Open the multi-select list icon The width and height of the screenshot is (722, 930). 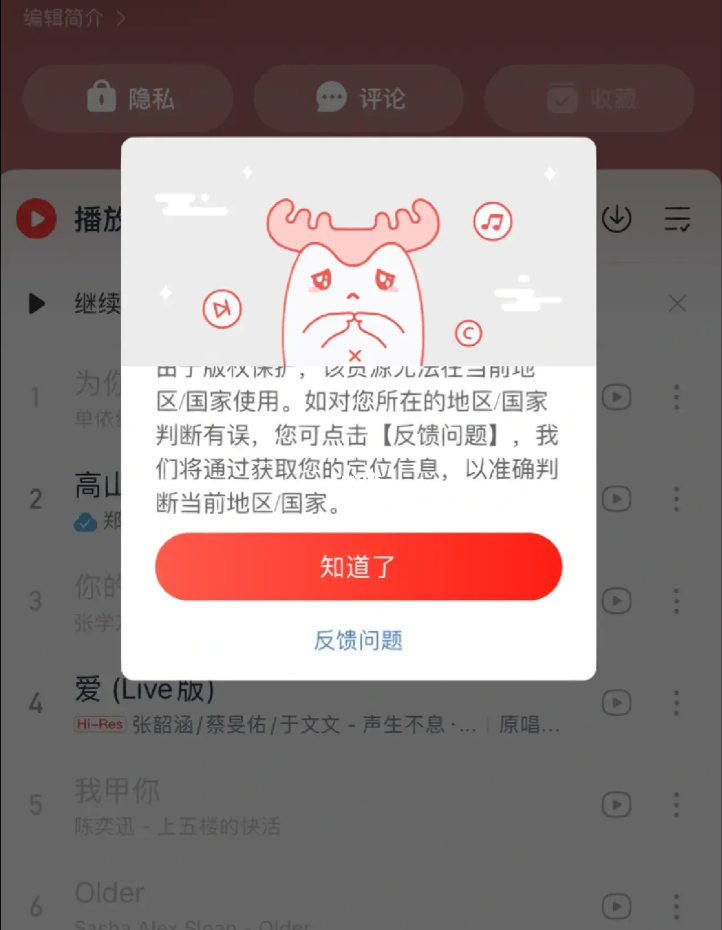tap(677, 218)
